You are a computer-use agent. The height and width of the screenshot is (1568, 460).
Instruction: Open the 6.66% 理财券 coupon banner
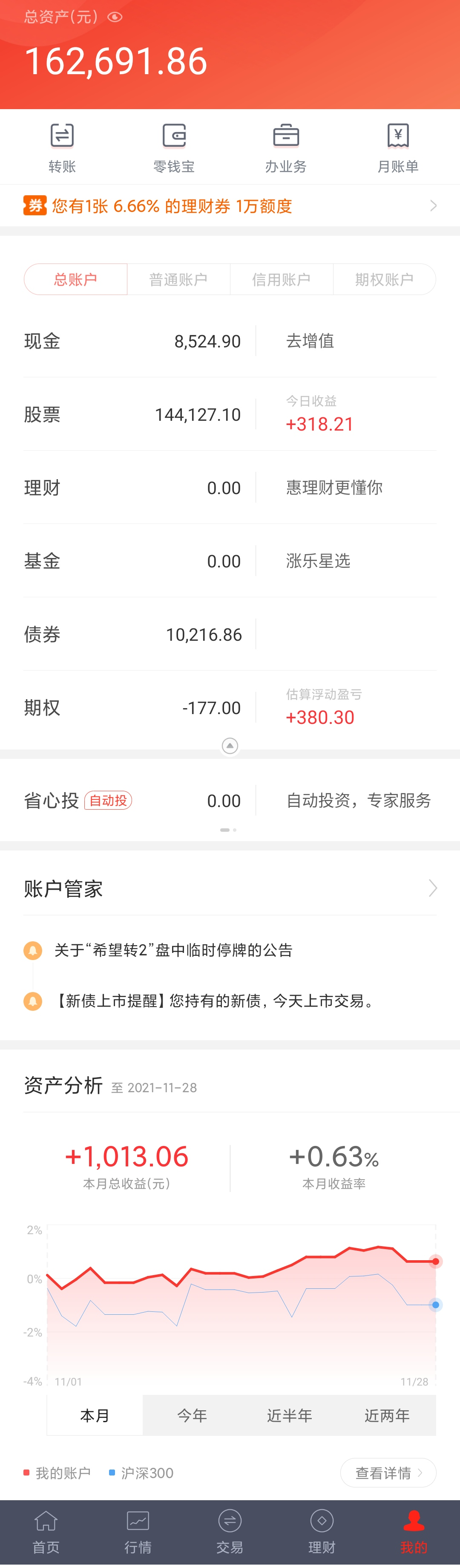[230, 206]
